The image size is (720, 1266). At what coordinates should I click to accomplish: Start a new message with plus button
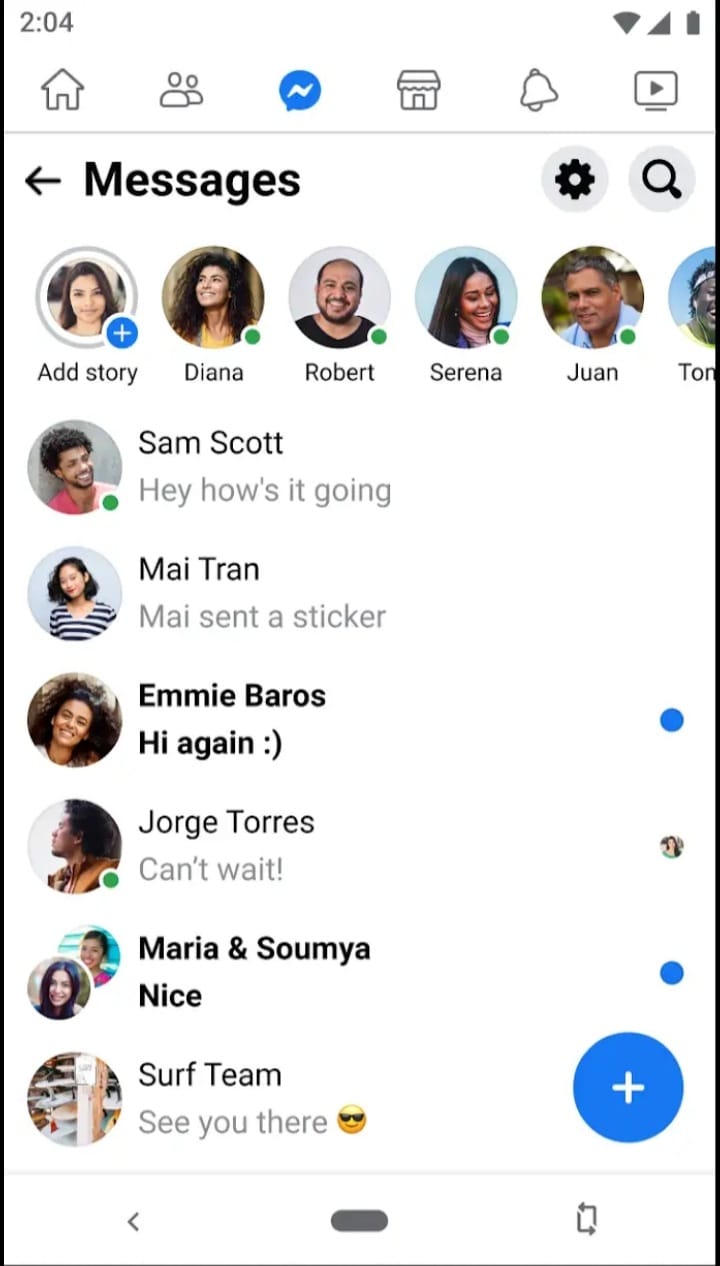pos(628,1087)
